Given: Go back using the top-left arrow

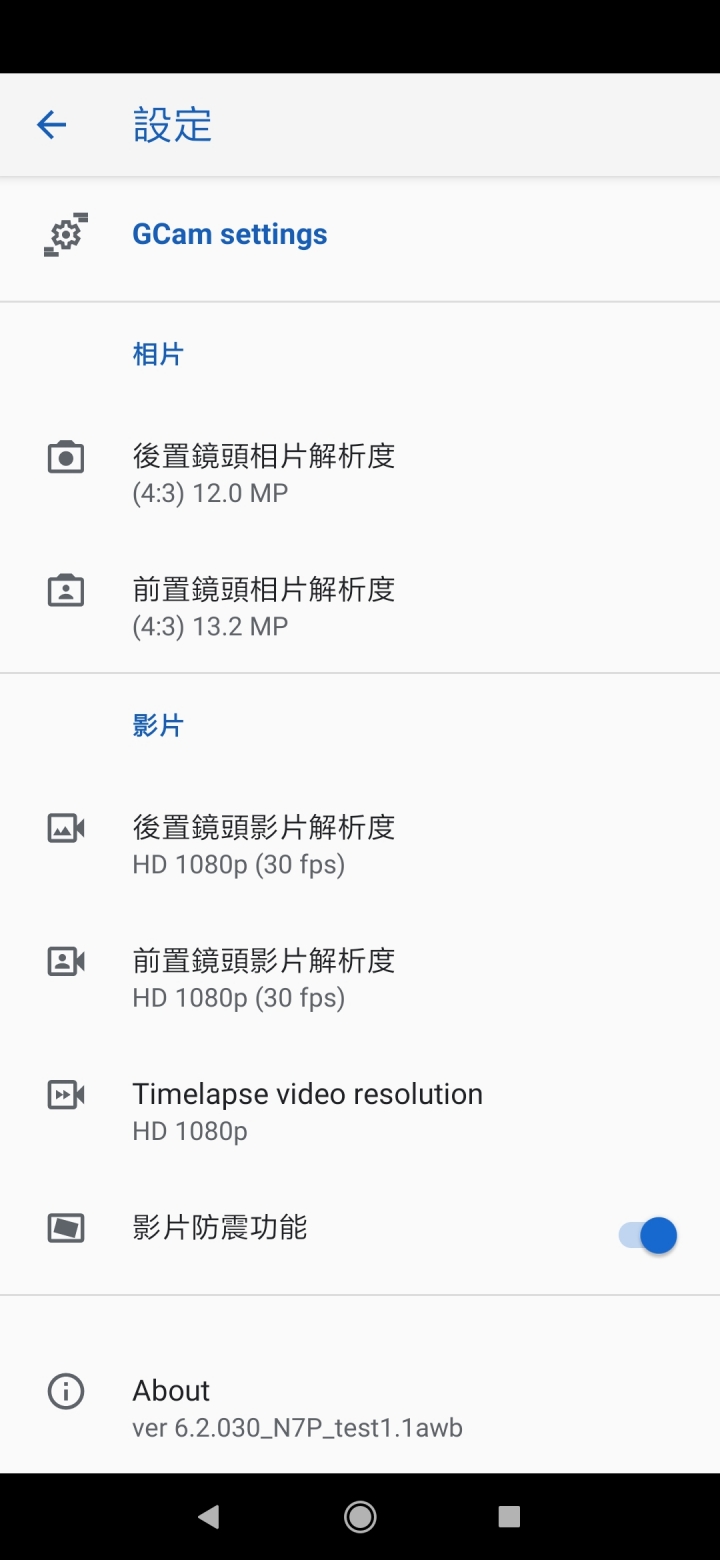Looking at the screenshot, I should pos(51,125).
